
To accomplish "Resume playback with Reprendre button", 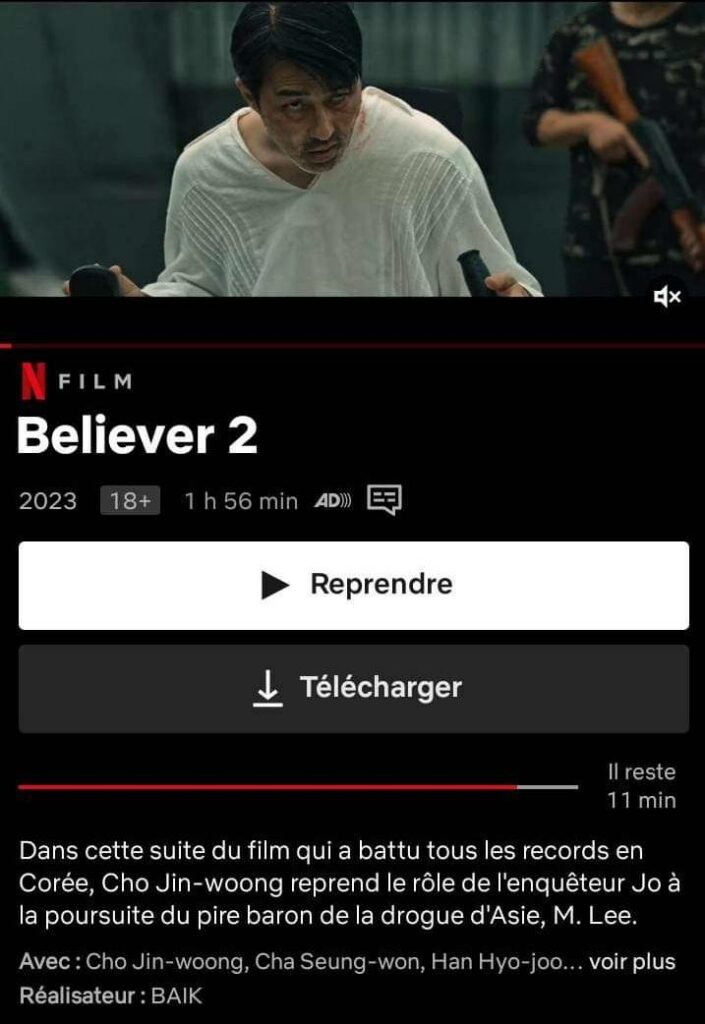I will coord(353,585).
